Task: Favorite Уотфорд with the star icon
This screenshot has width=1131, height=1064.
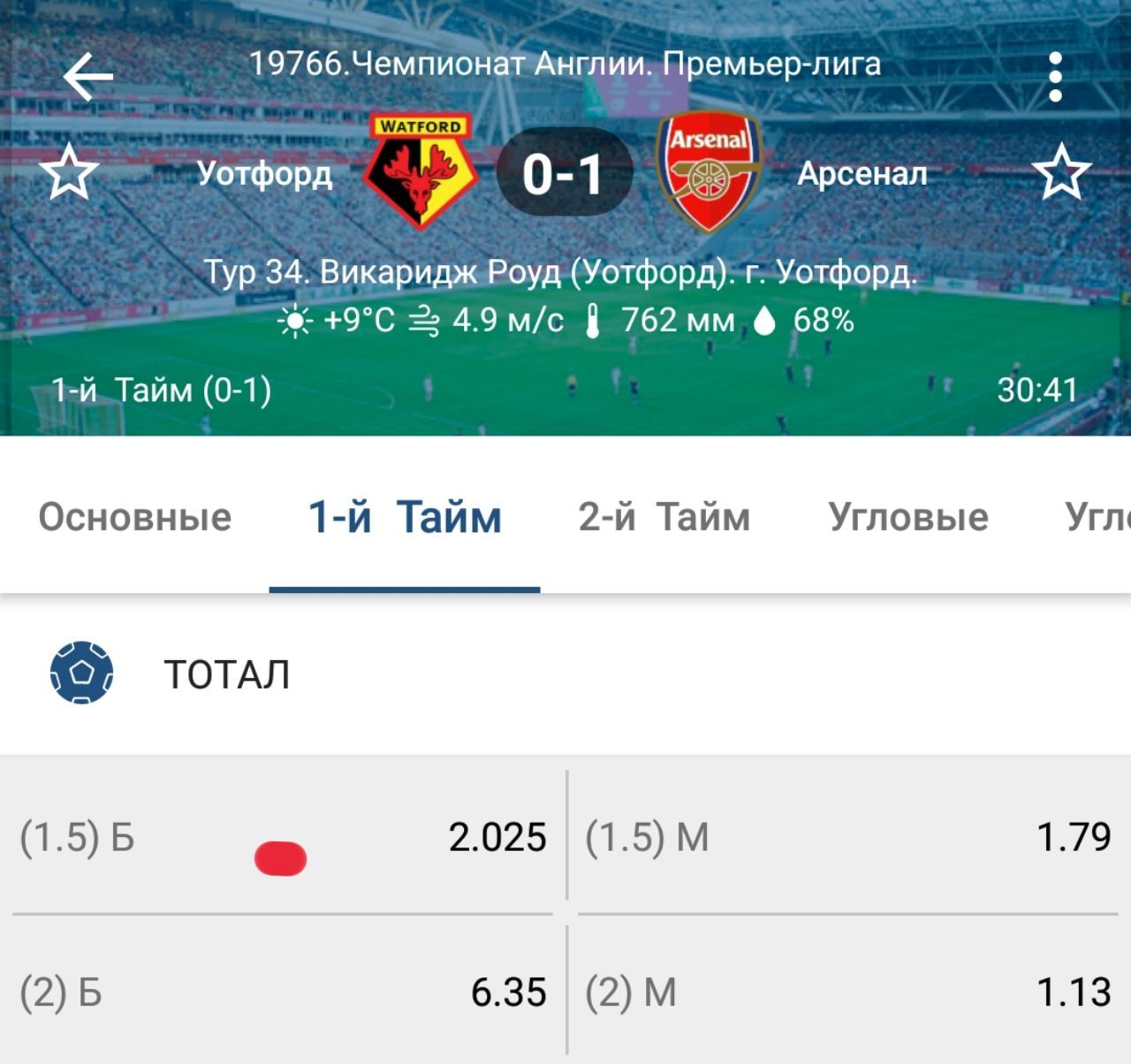Action: click(69, 173)
